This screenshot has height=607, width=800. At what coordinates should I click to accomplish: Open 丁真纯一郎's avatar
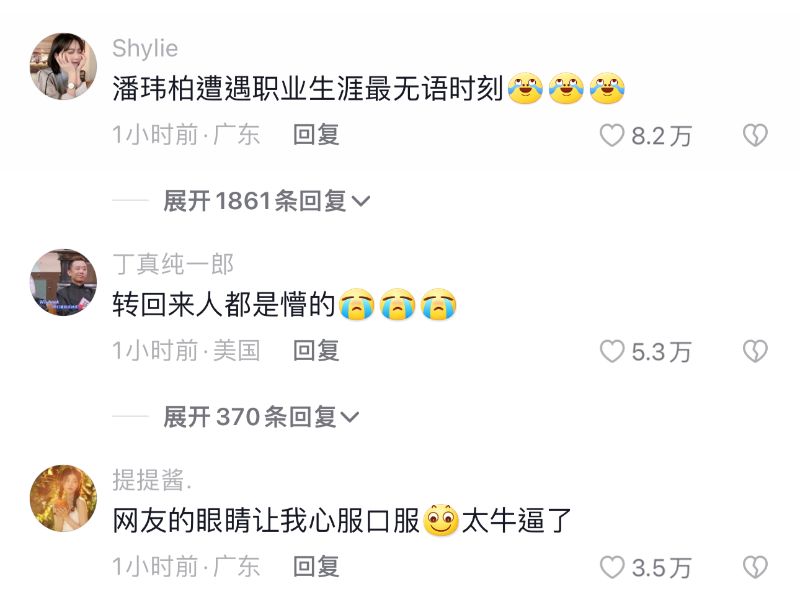63,283
